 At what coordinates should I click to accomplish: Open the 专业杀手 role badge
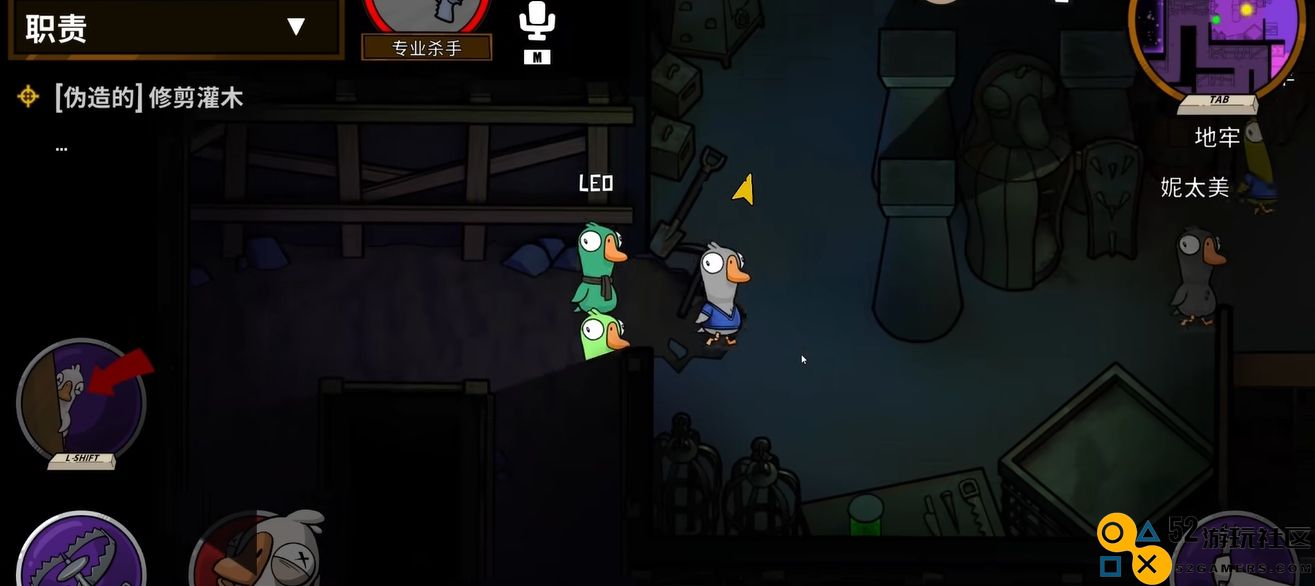click(x=427, y=30)
